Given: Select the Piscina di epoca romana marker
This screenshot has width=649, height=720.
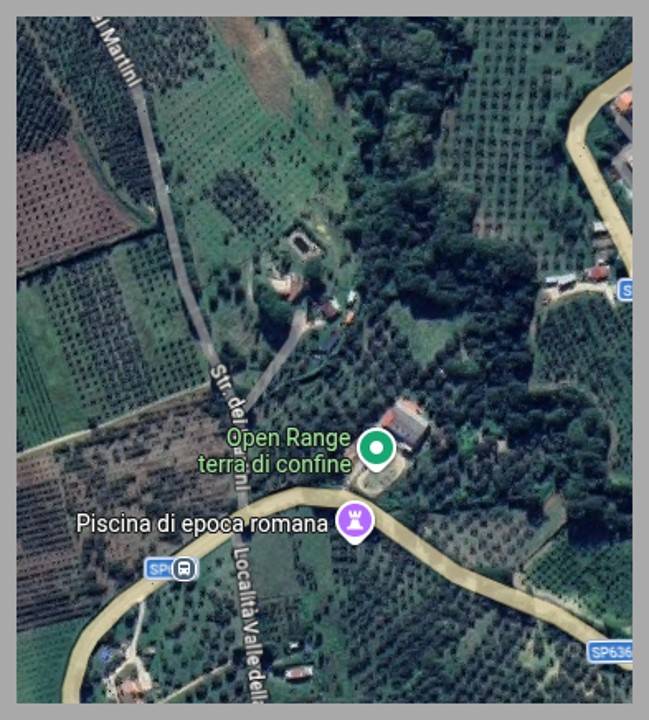Looking at the screenshot, I should click(353, 520).
